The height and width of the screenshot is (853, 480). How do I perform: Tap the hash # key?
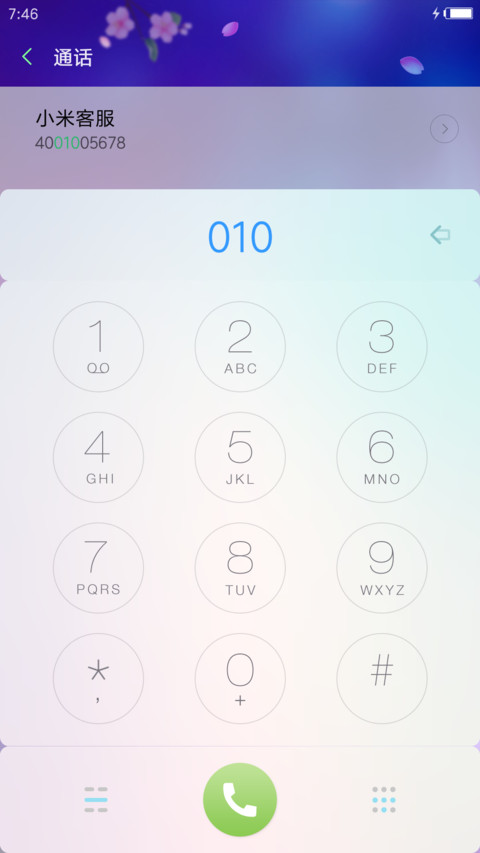point(381,678)
